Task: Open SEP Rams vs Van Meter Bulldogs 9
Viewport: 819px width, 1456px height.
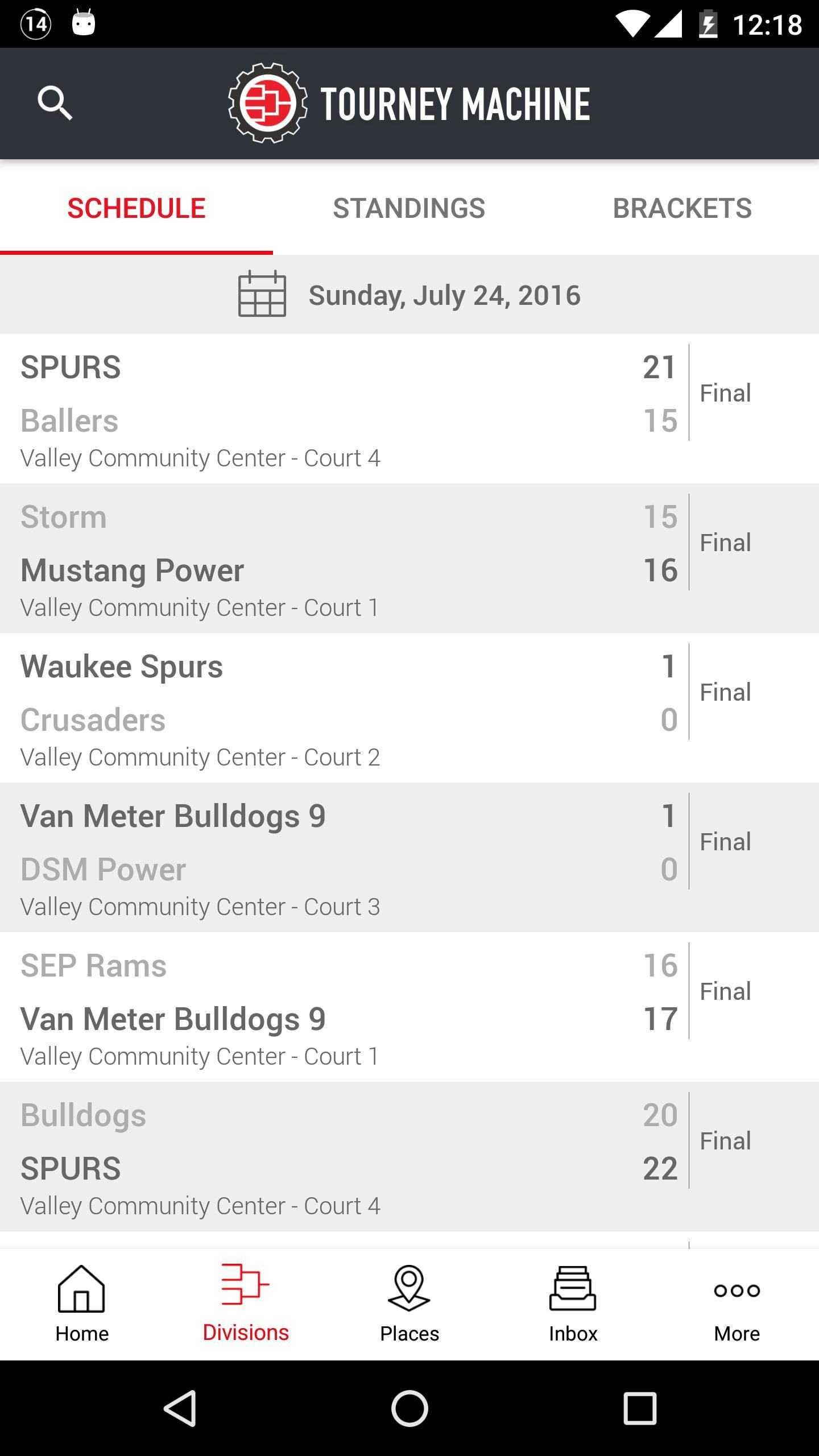Action: (409, 1007)
